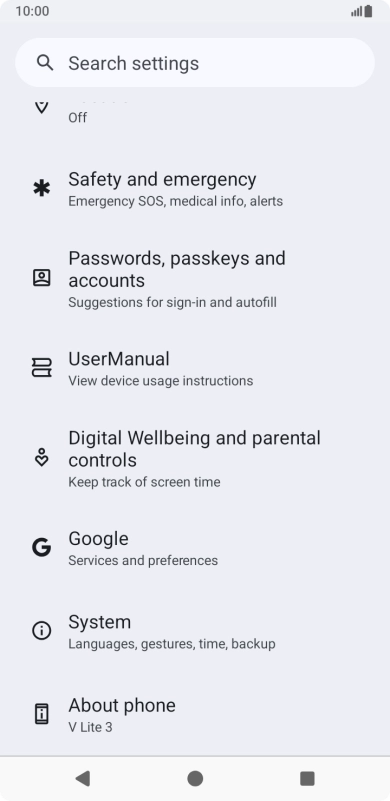This screenshot has width=390, height=801.
Task: Go to System settings
Action: click(195, 632)
